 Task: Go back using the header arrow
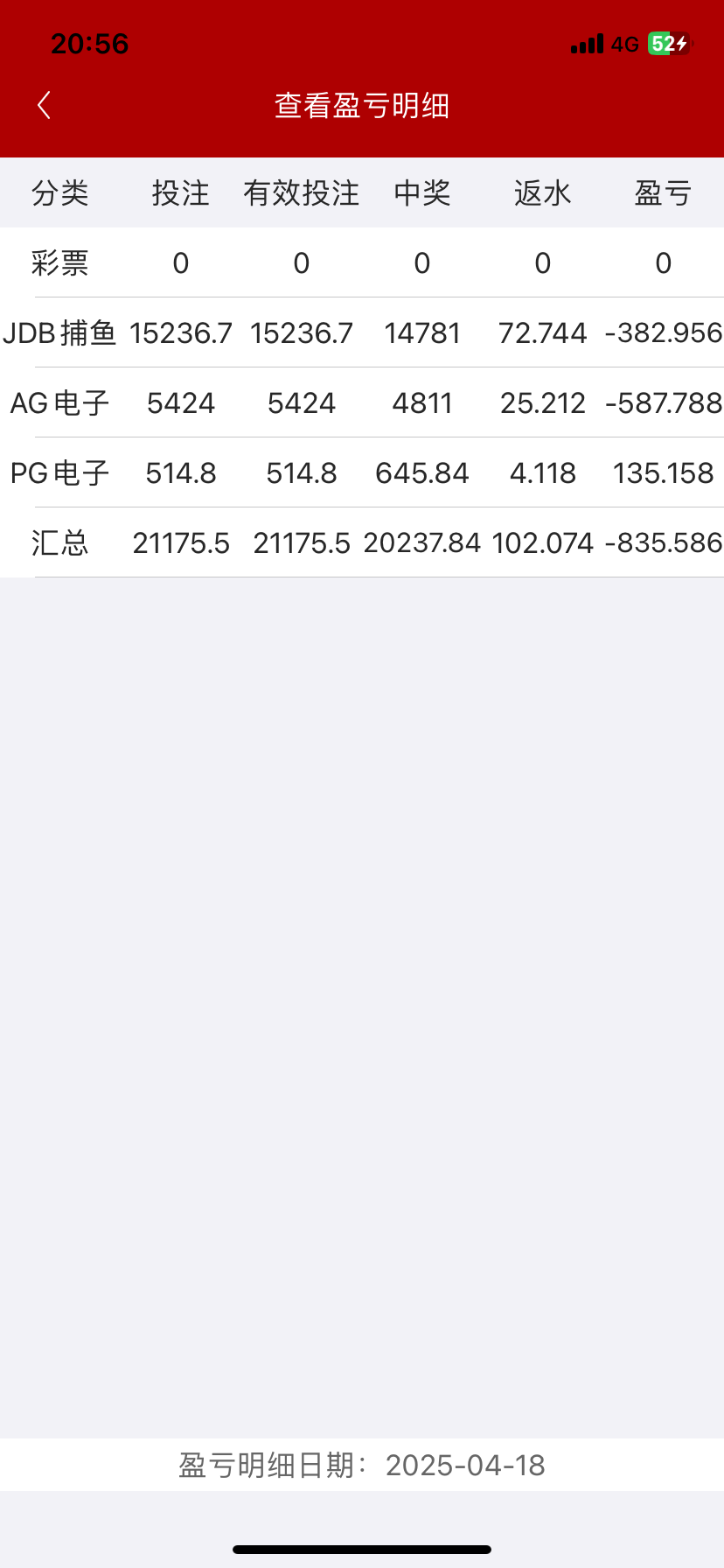pos(44,105)
